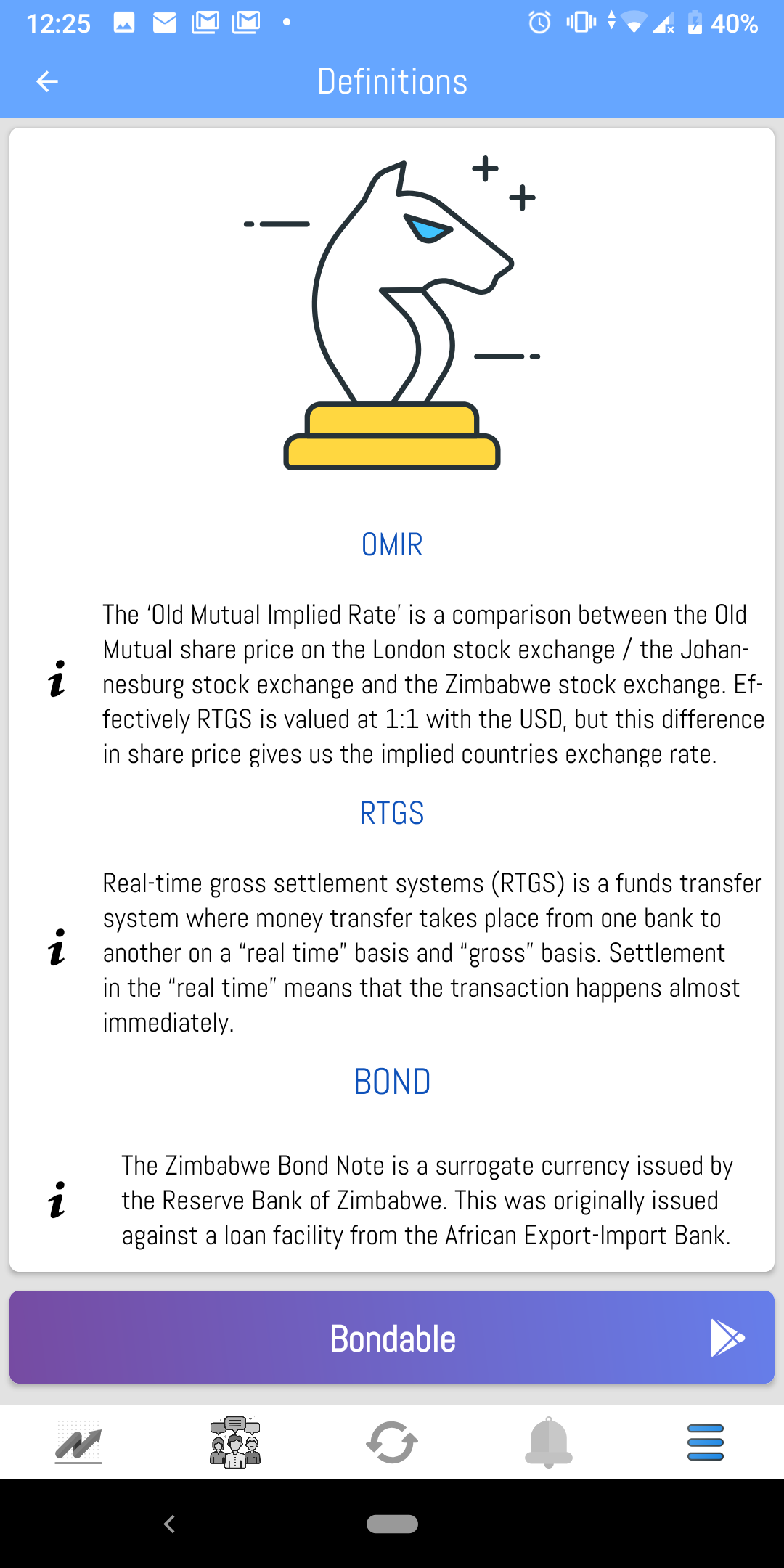Go back using the header arrow
This screenshot has height=1568, width=784.
(47, 81)
